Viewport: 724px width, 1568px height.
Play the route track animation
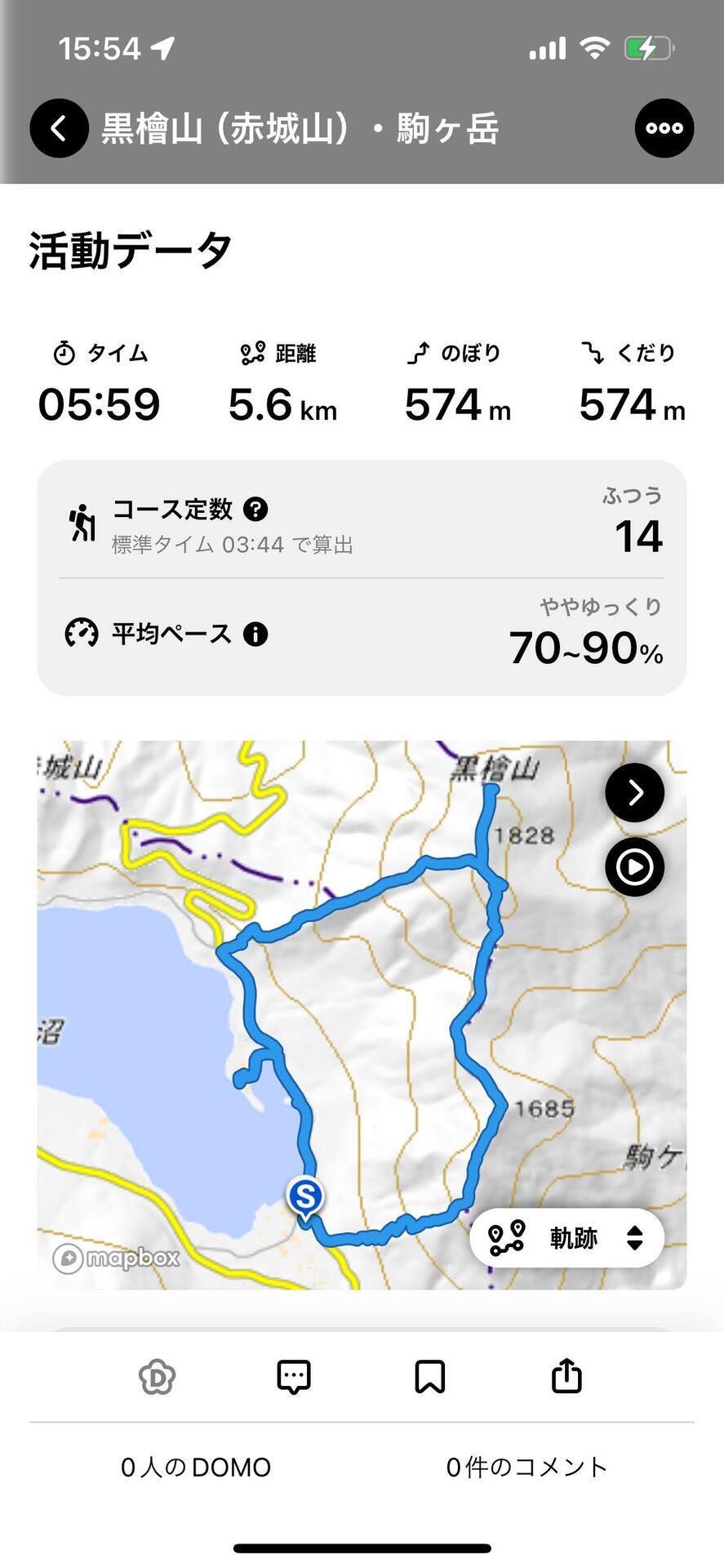[634, 866]
